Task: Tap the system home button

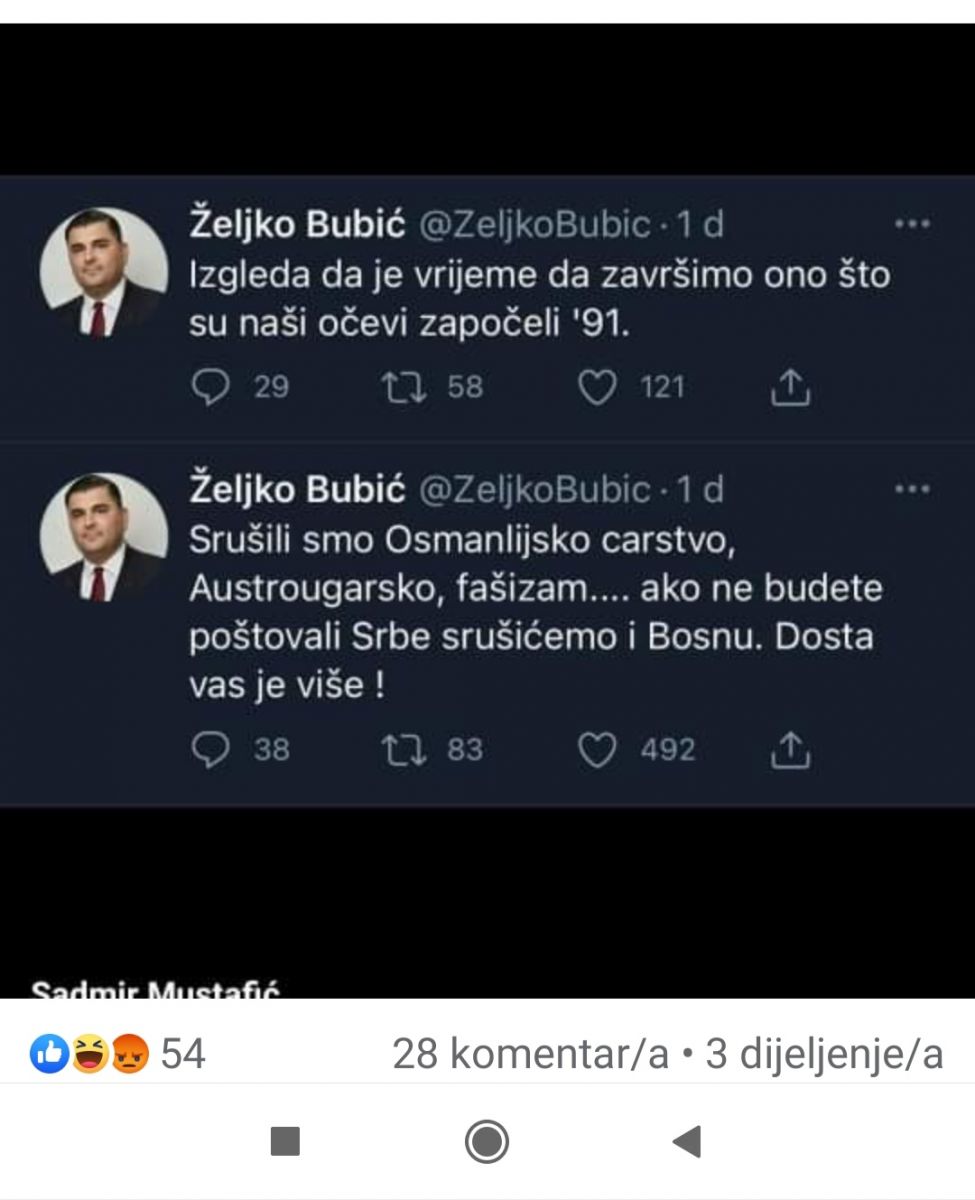Action: 487,1141
